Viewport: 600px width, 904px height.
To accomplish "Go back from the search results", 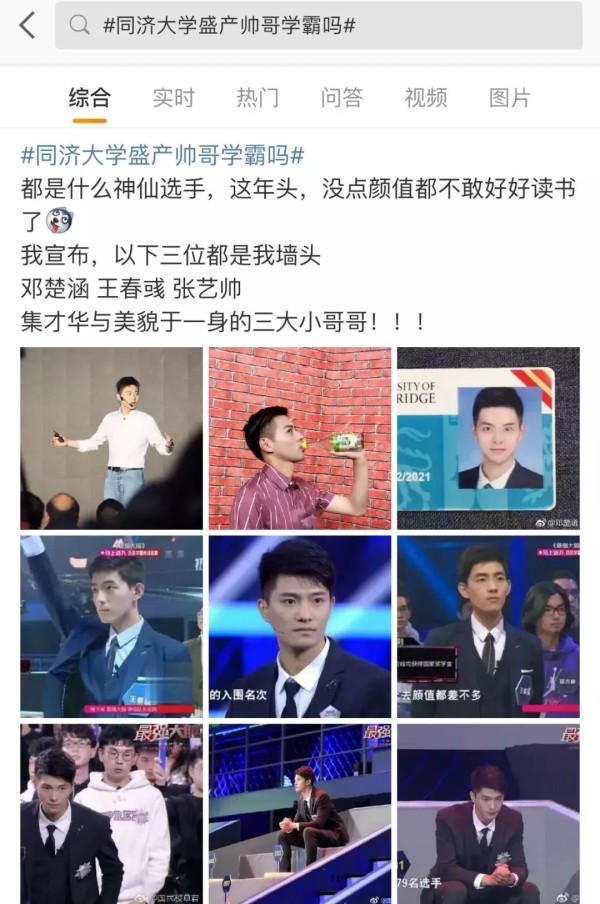I will tap(27, 26).
